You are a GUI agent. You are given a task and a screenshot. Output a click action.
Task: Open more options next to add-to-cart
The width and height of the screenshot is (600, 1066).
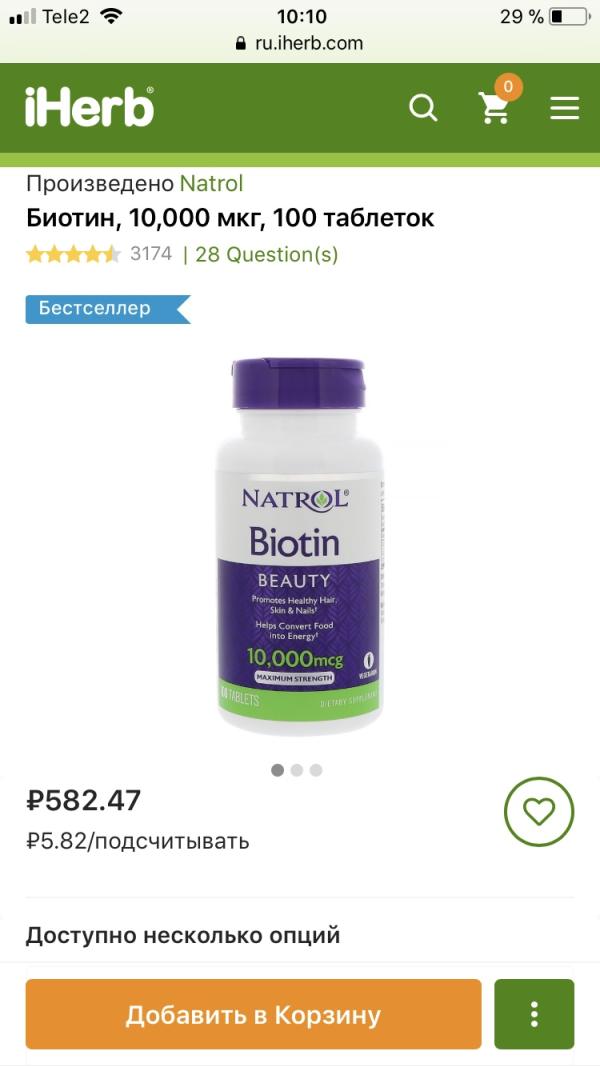pos(534,1015)
